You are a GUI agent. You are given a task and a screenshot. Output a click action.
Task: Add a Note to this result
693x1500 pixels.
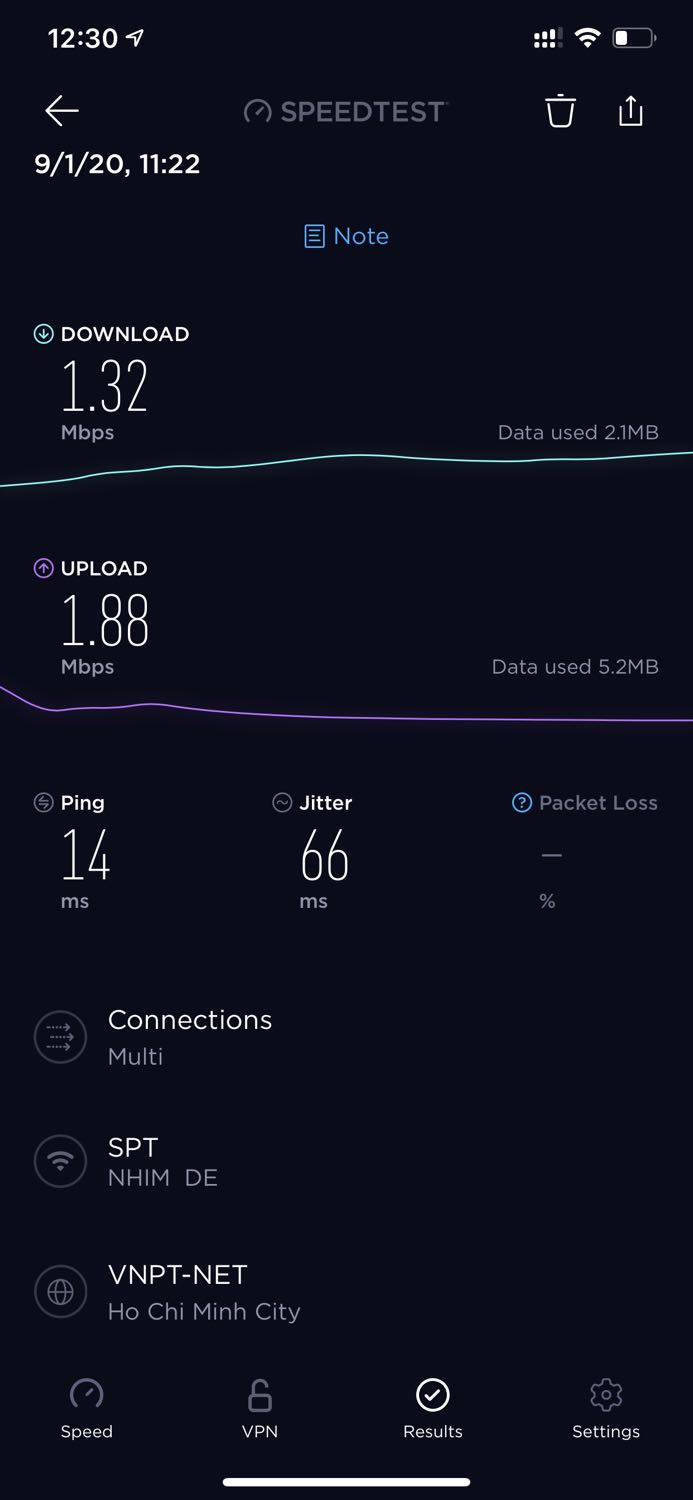[x=346, y=236]
